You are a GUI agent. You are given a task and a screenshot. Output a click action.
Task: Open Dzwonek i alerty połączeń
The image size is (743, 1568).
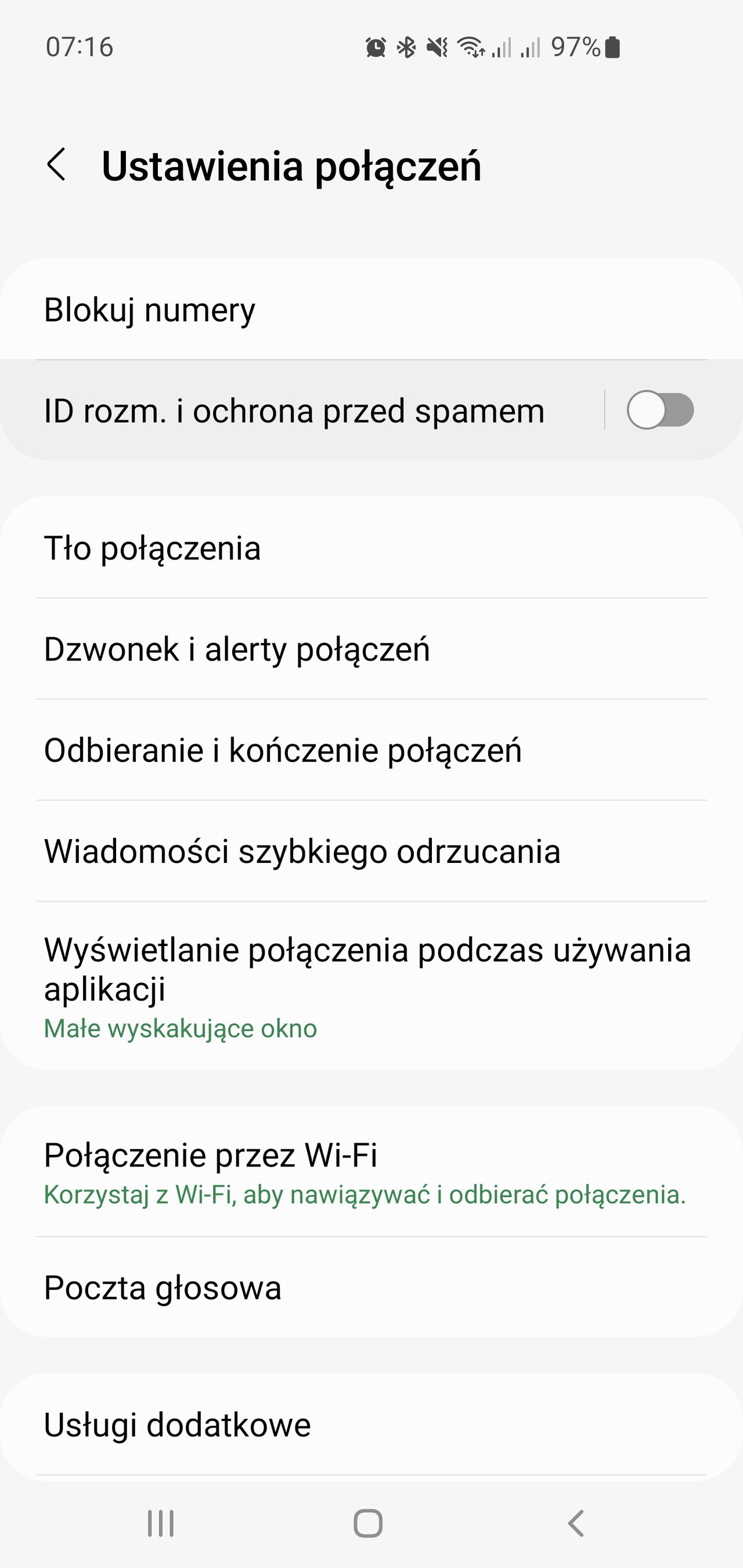[371, 650]
